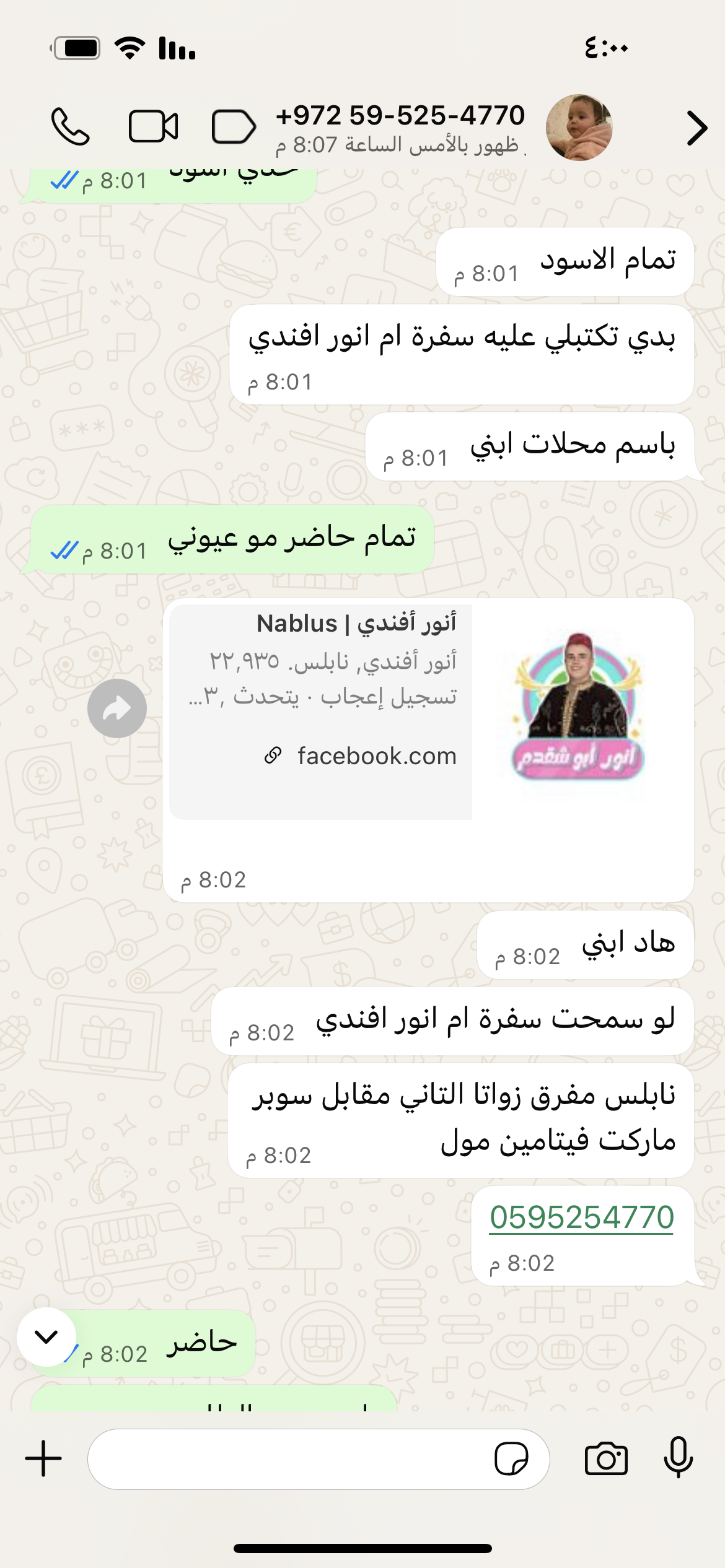Go back using the chevron arrow

[697, 128]
